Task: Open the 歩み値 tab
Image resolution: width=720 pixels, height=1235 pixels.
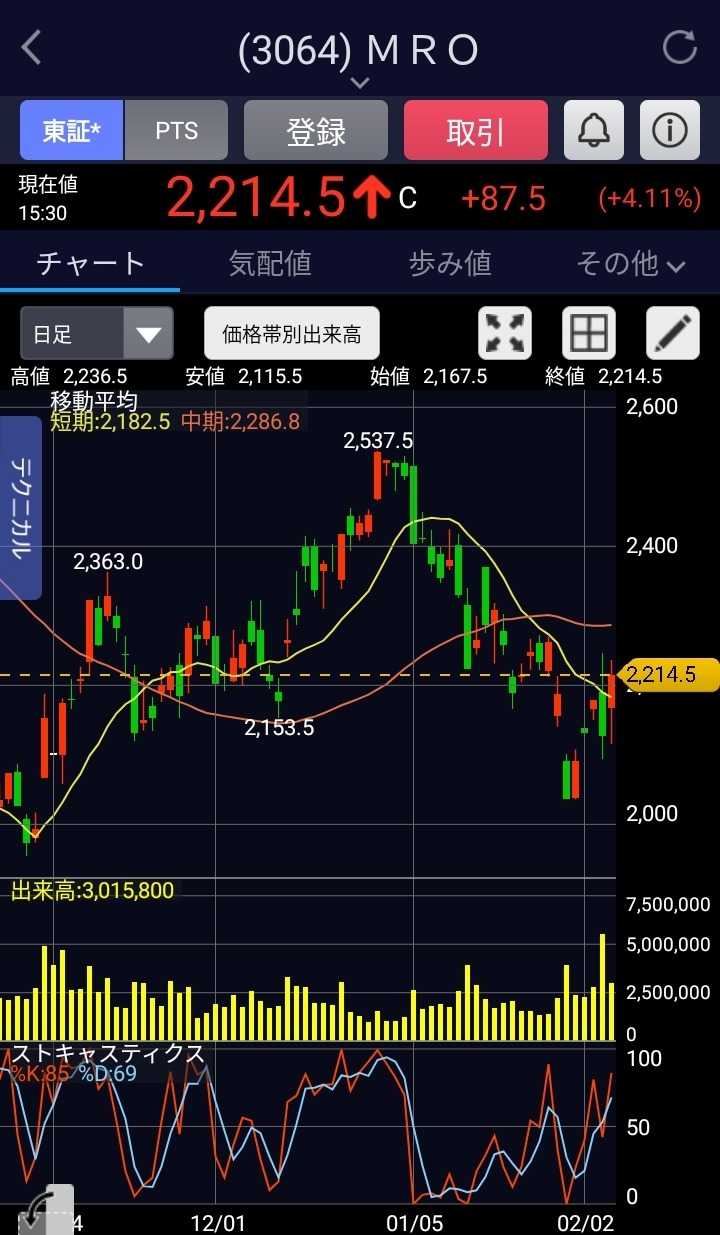Action: point(450,263)
